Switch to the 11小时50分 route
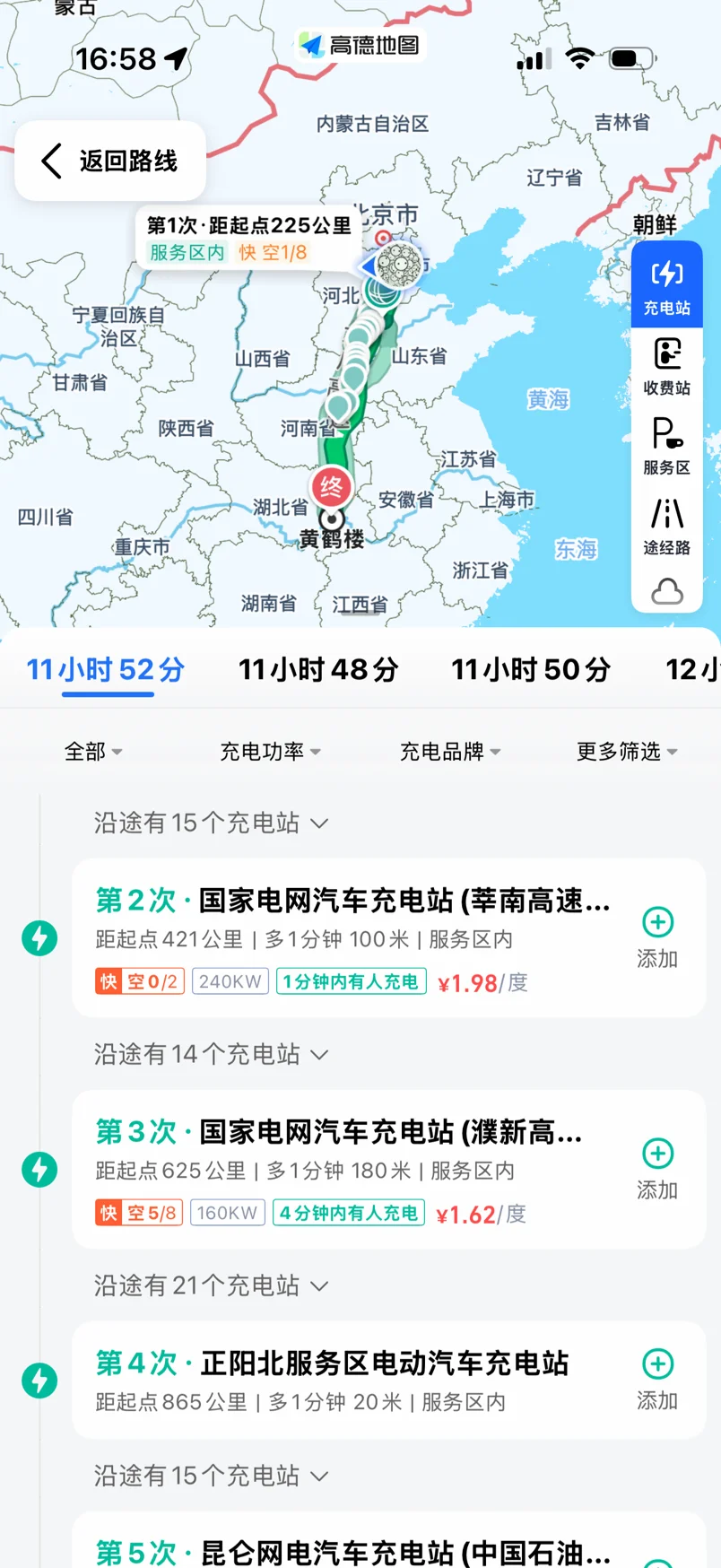This screenshot has width=721, height=1568. pos(531,669)
